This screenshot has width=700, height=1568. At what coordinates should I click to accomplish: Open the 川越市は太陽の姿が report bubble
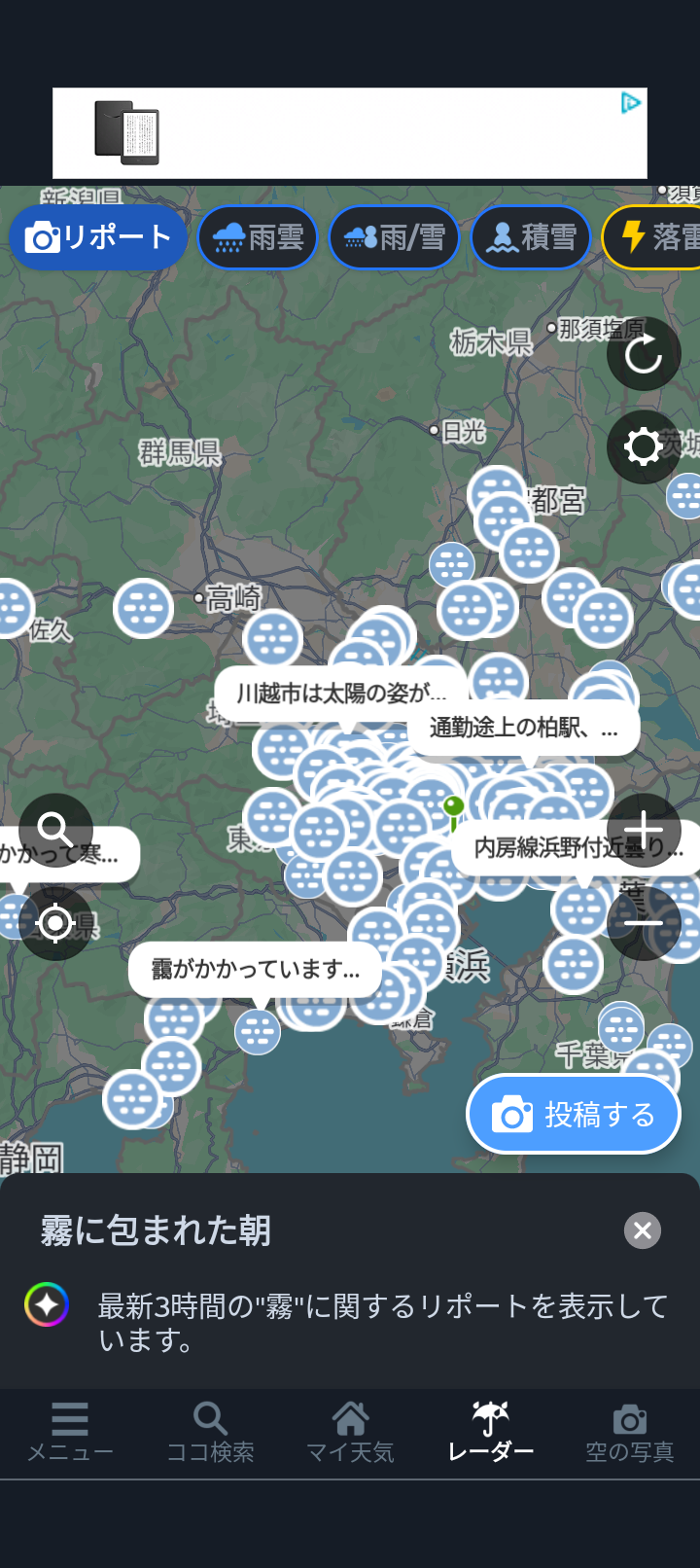coord(340,694)
